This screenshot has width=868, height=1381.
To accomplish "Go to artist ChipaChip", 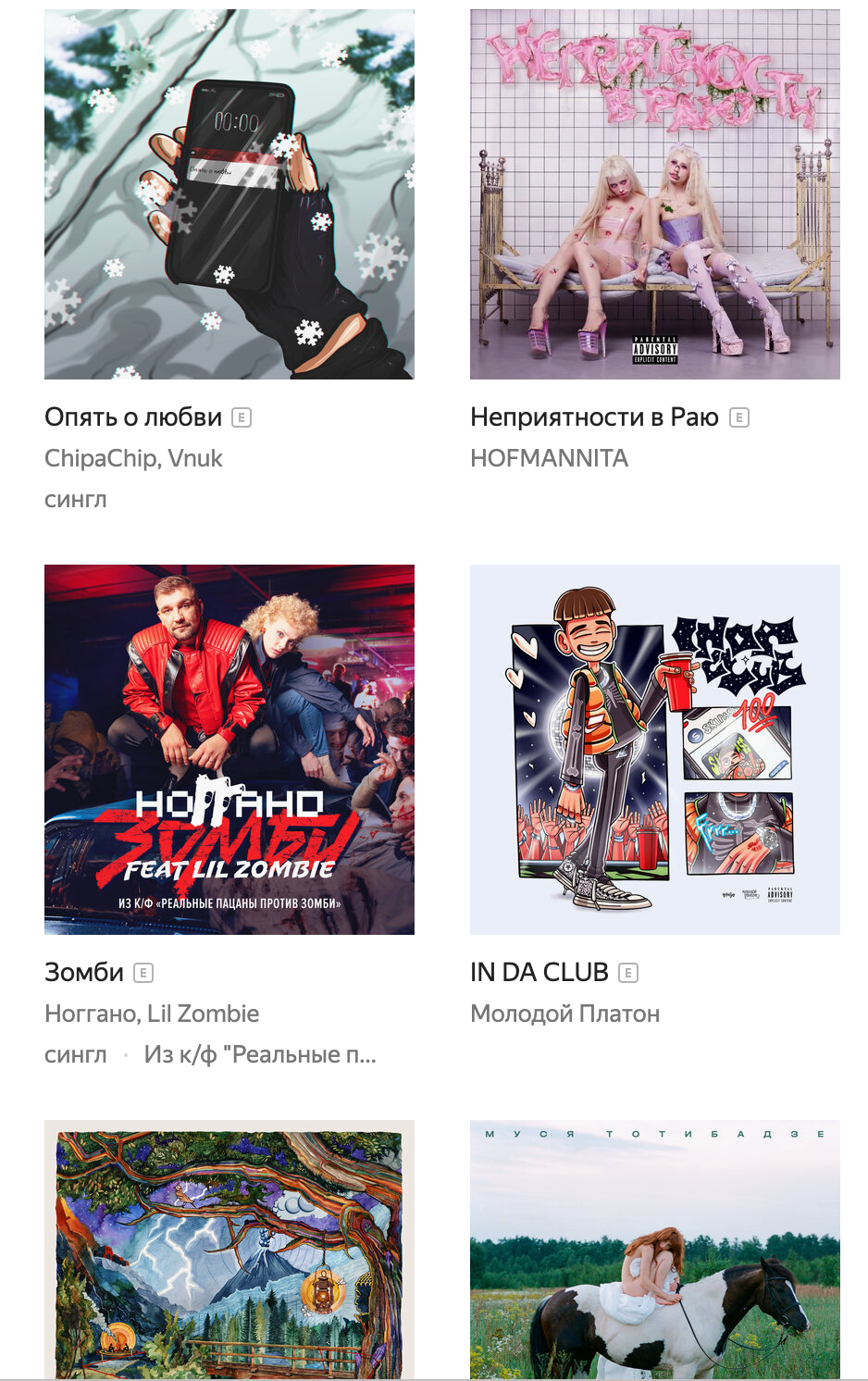I will [x=101, y=458].
